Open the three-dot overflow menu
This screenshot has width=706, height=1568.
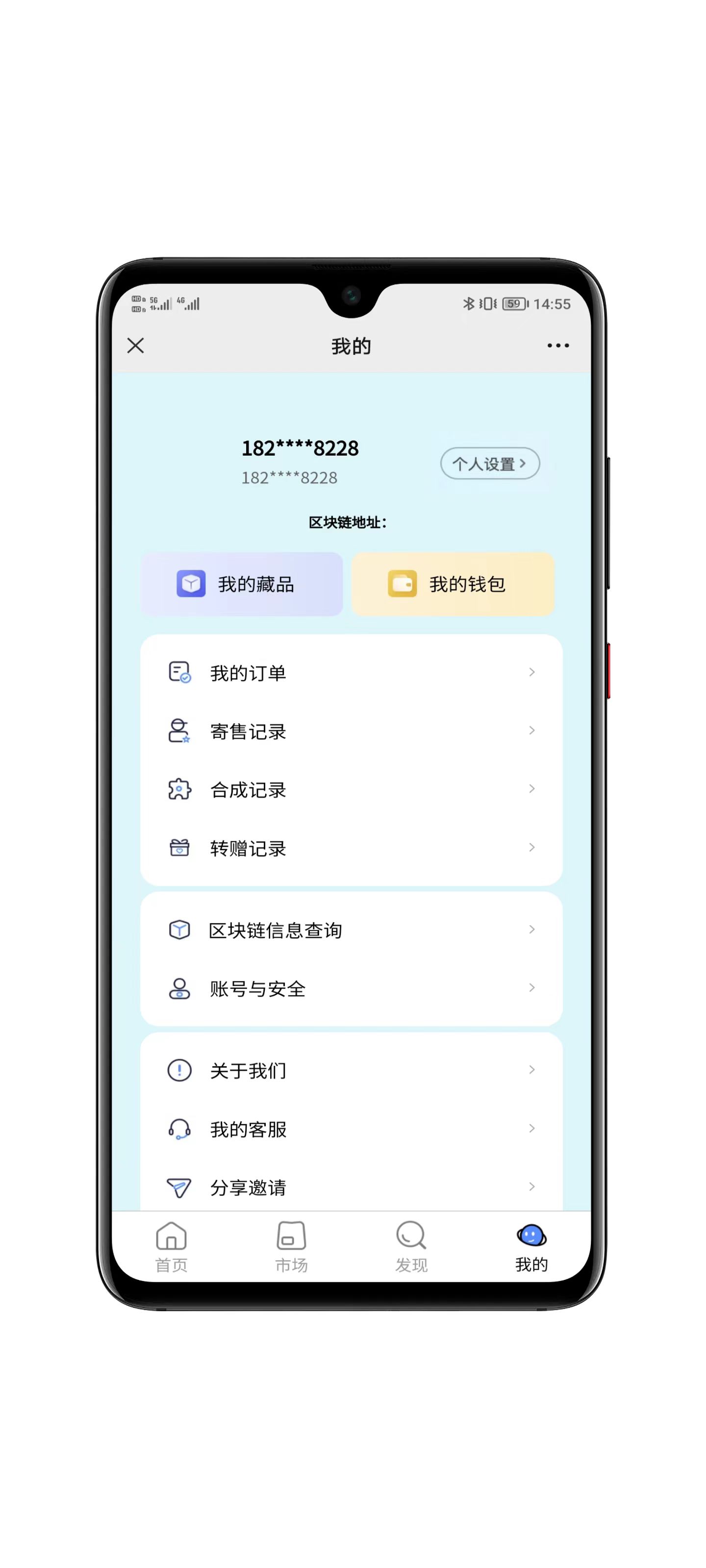coord(557,346)
